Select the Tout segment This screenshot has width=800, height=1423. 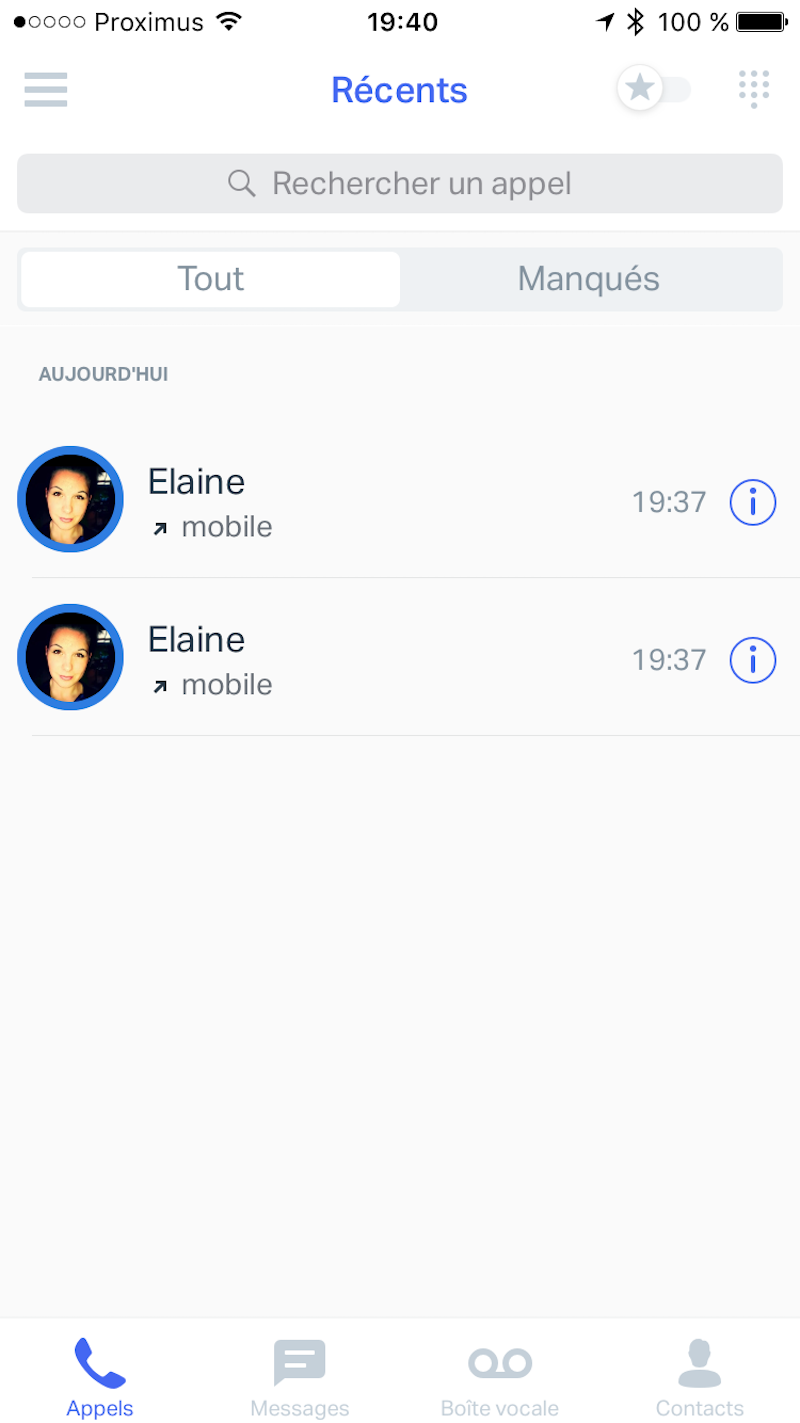click(x=211, y=279)
